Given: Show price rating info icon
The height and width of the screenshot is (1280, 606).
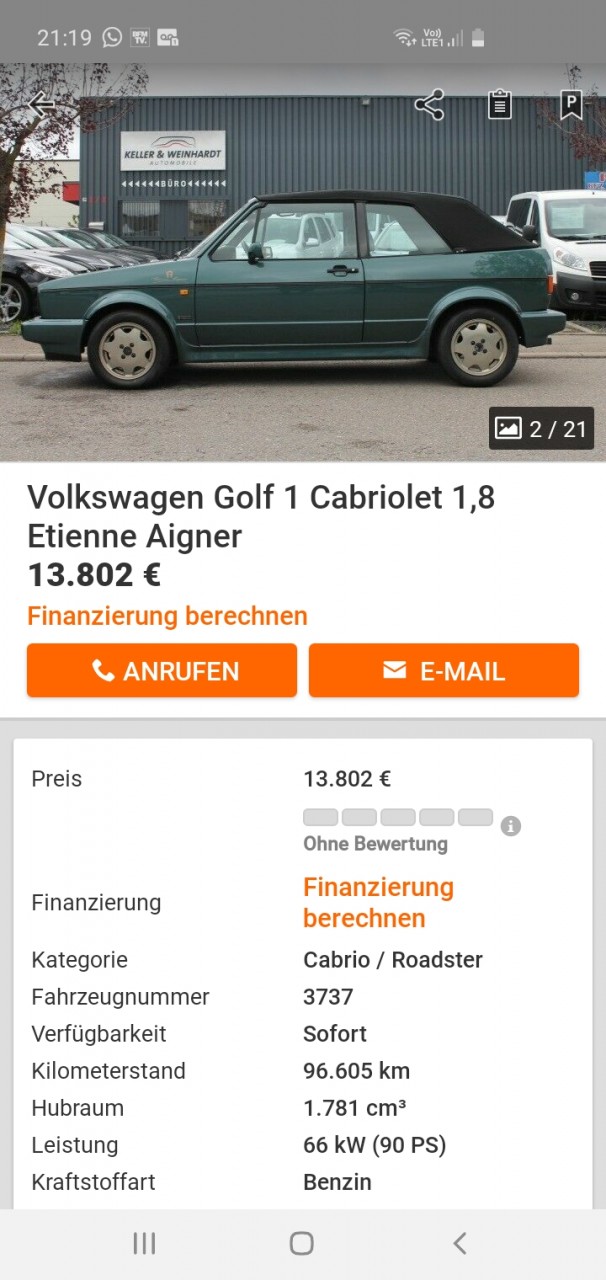Looking at the screenshot, I should (x=511, y=826).
